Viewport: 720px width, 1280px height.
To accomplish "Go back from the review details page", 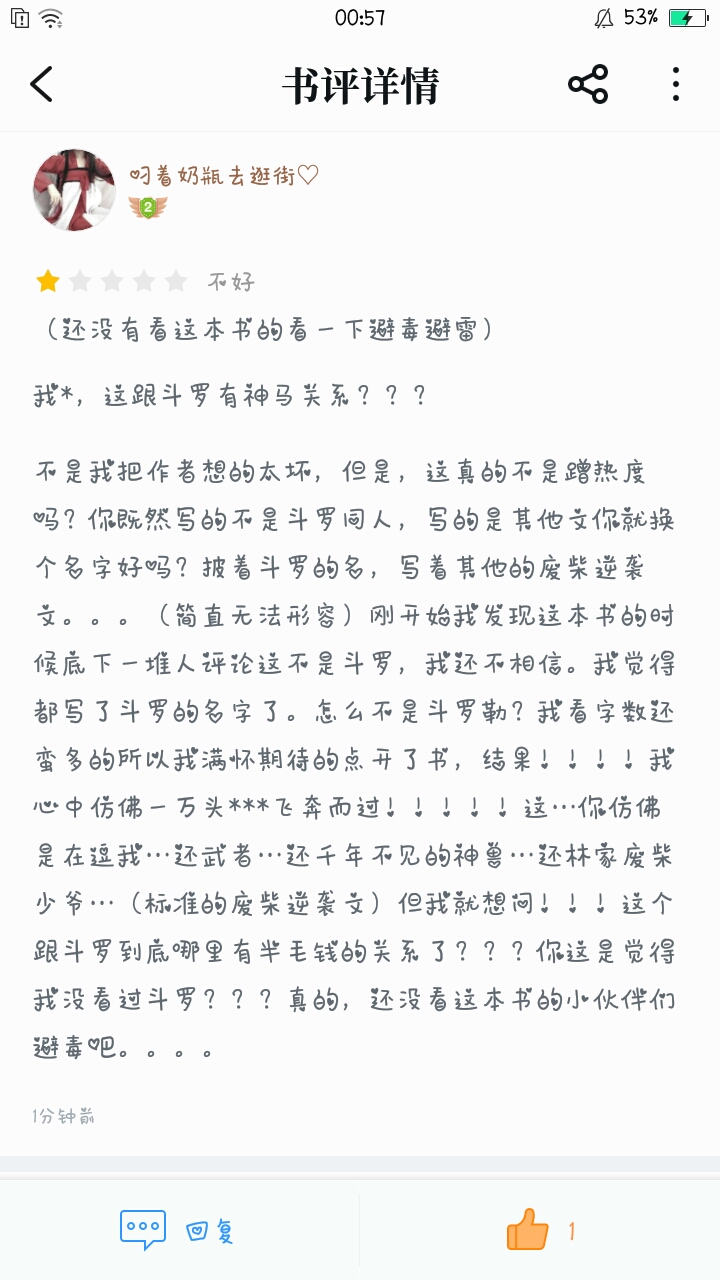I will click(x=42, y=85).
